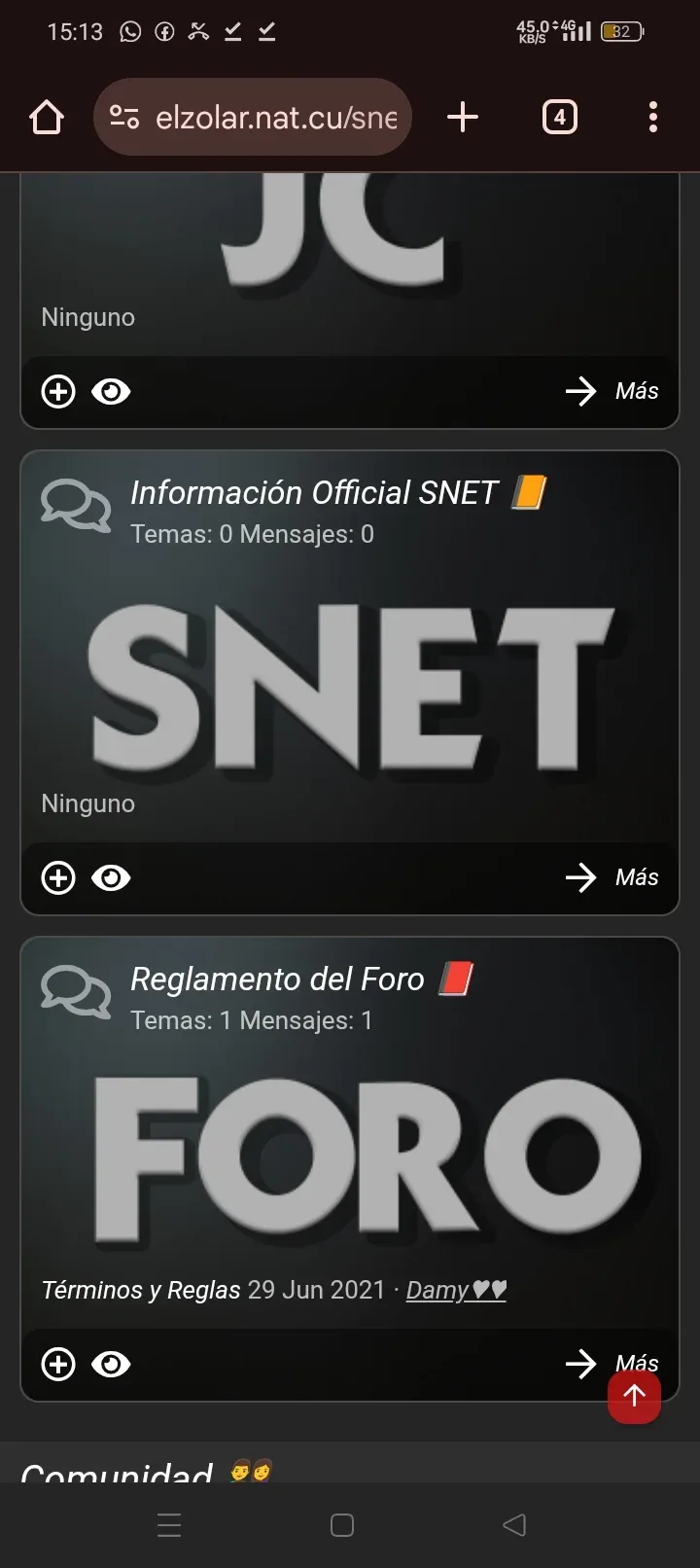Tap the plus icon under the FORO card
Screen dimensions: 700x1568
[58, 1365]
